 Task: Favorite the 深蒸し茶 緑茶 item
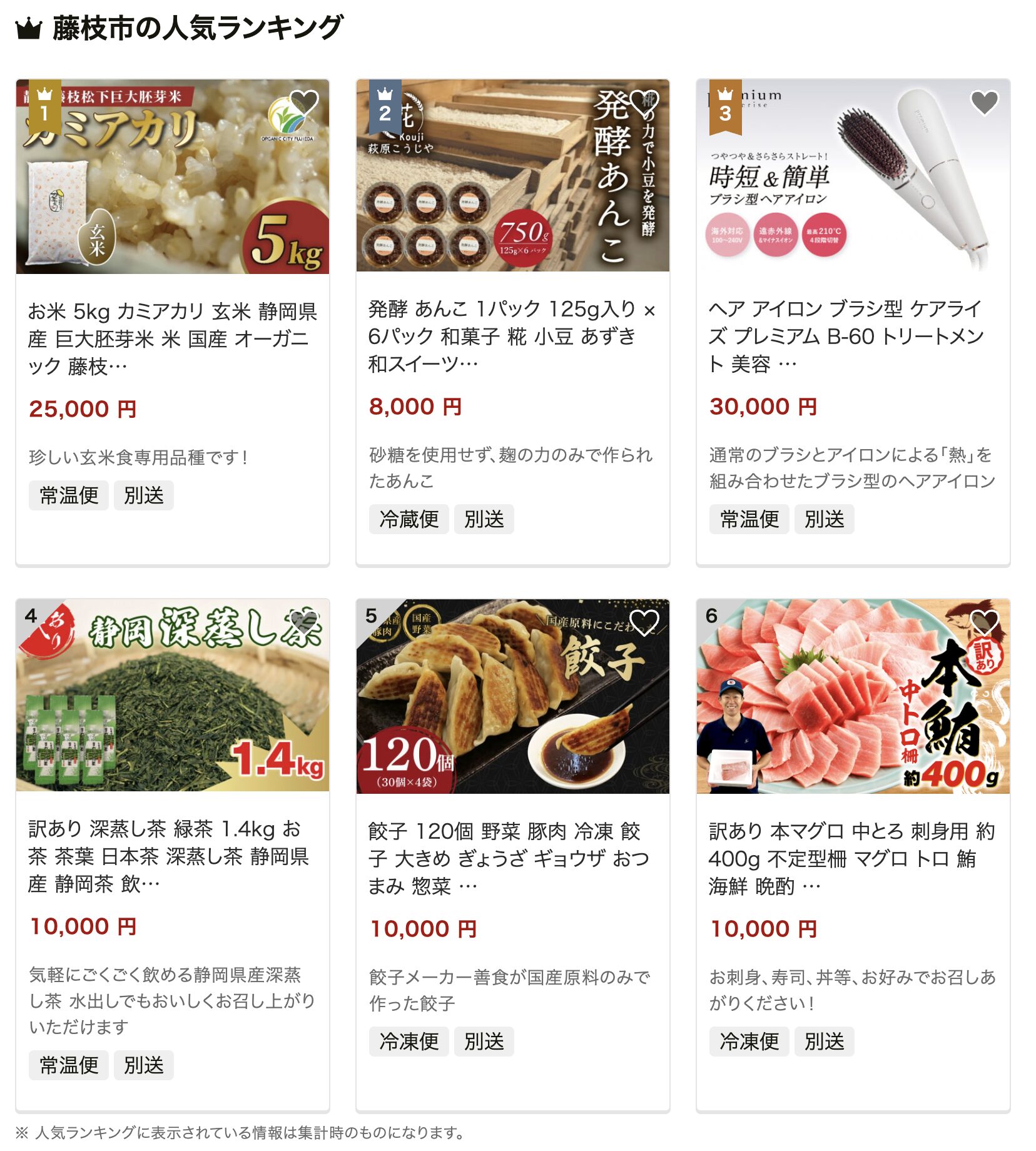(x=304, y=622)
